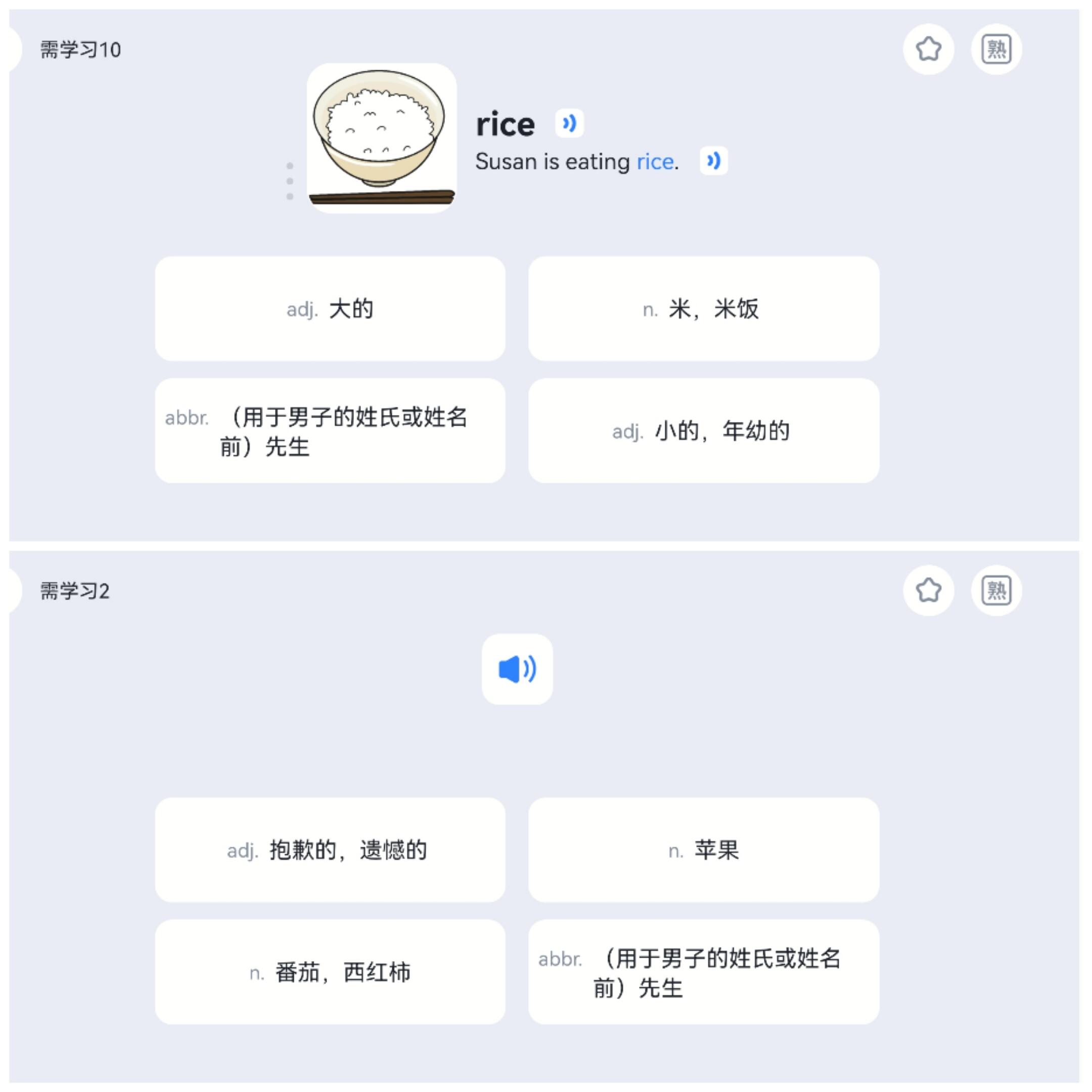Tap the star icon in the 需学习2 panel
This screenshot has height=1092, width=1092.
pos(928,590)
